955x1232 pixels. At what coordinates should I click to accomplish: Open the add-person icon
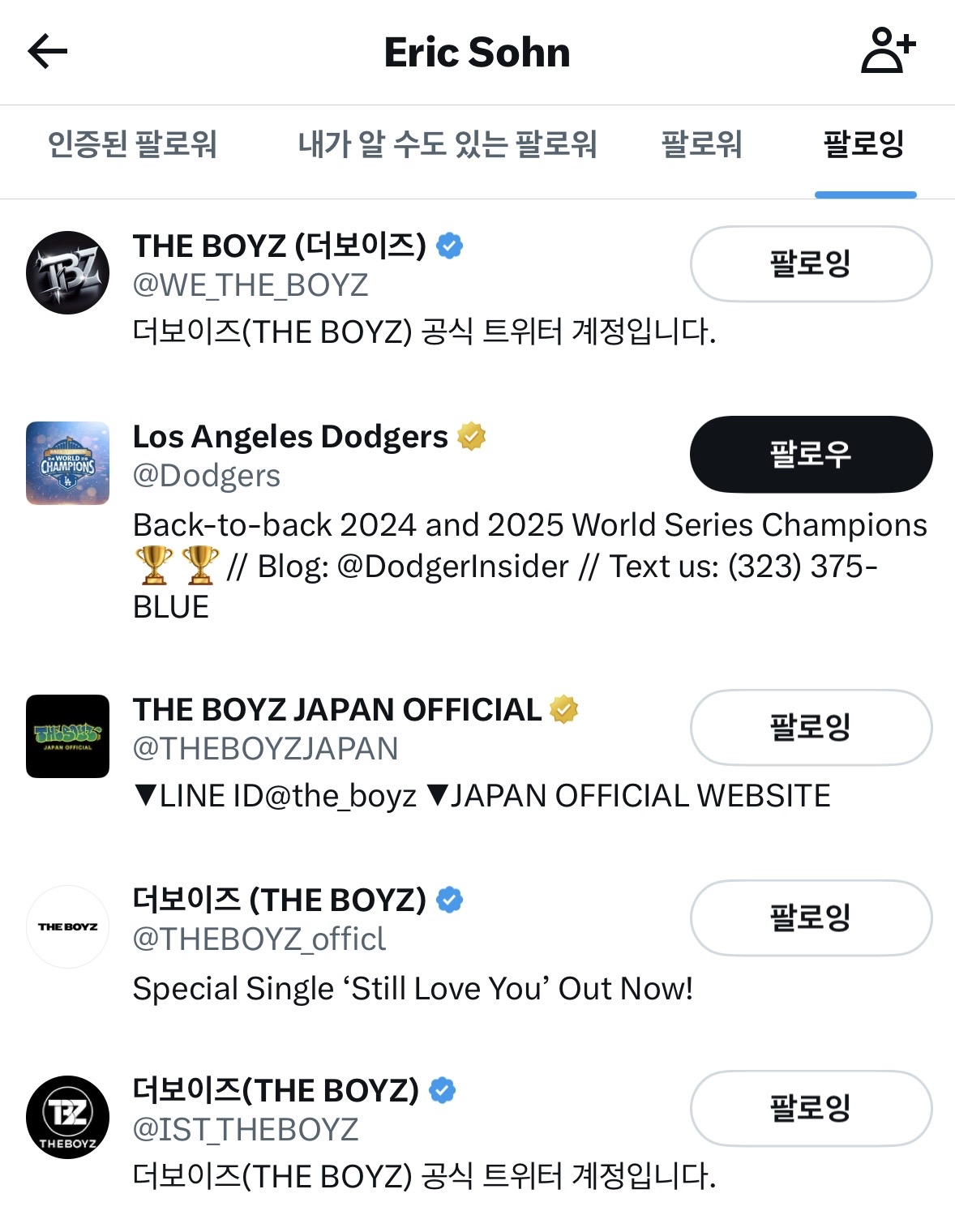coord(888,51)
